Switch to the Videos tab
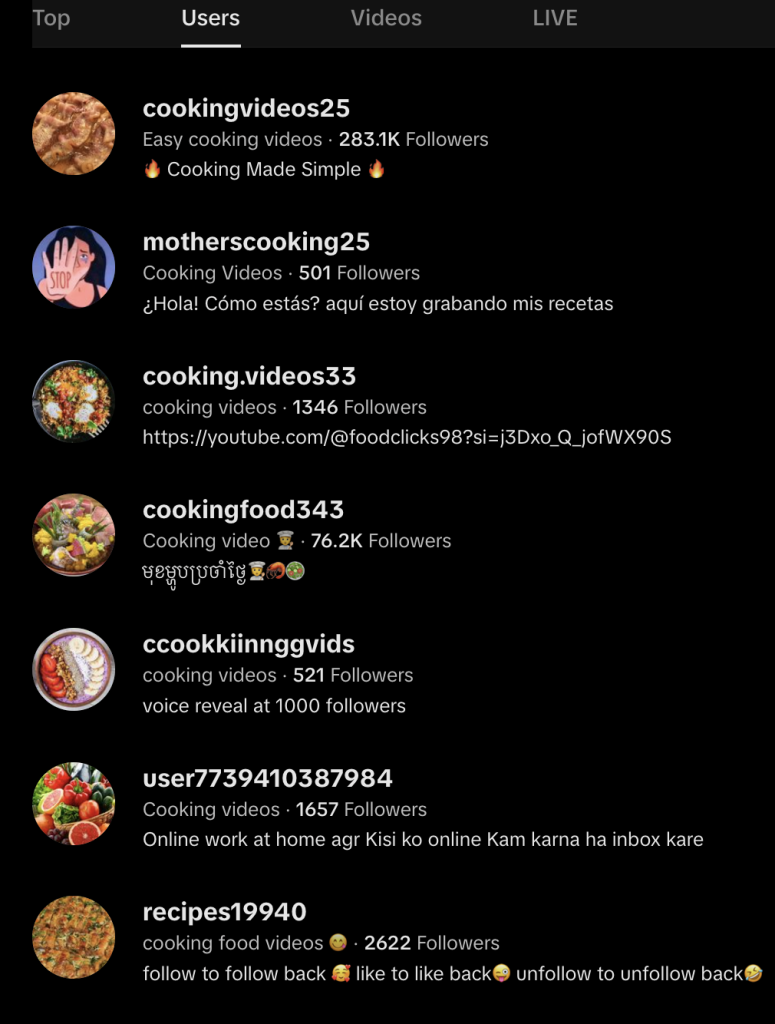This screenshot has width=775, height=1024. point(386,18)
